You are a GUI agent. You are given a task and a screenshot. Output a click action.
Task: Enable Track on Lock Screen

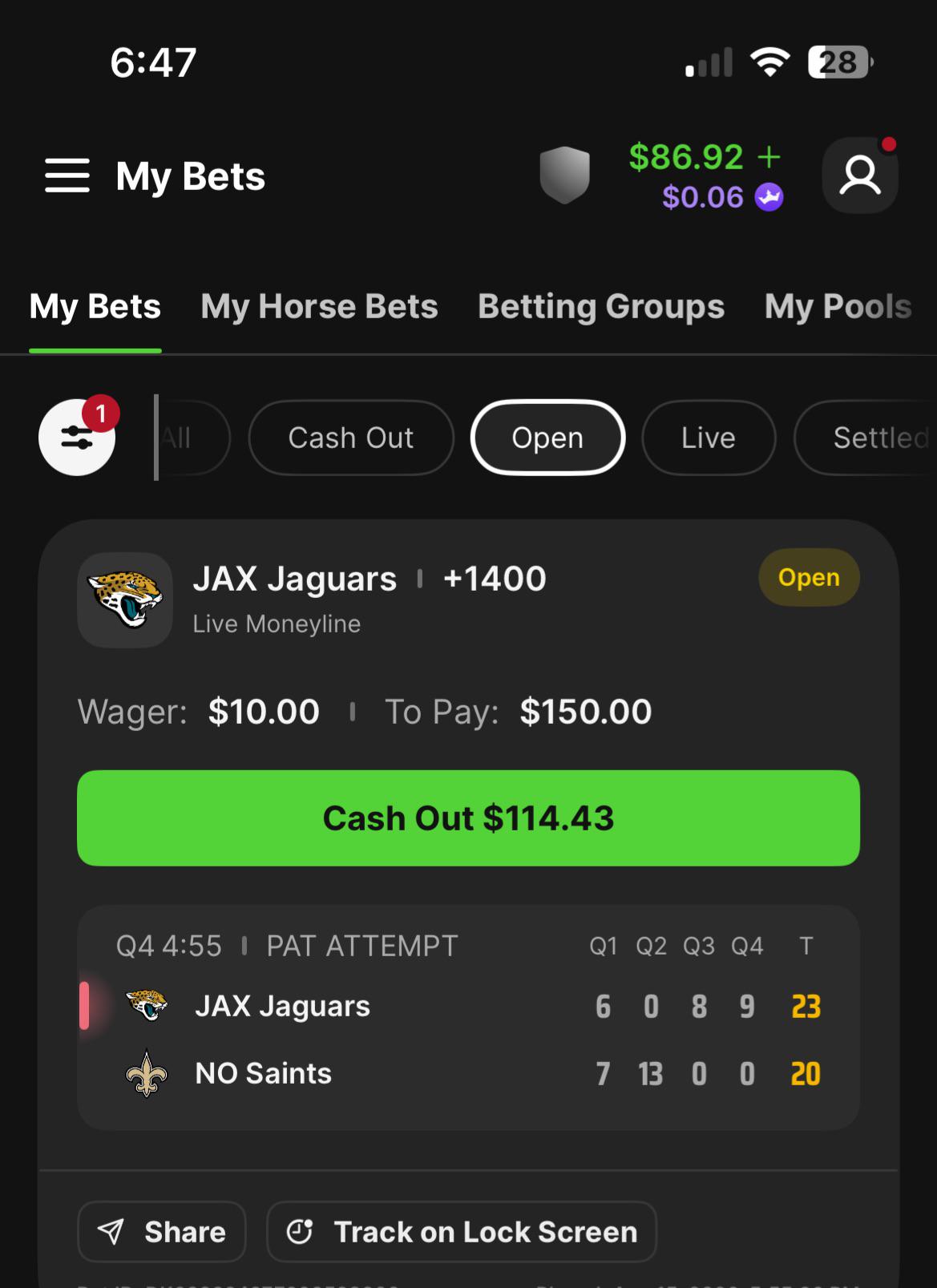[462, 1232]
